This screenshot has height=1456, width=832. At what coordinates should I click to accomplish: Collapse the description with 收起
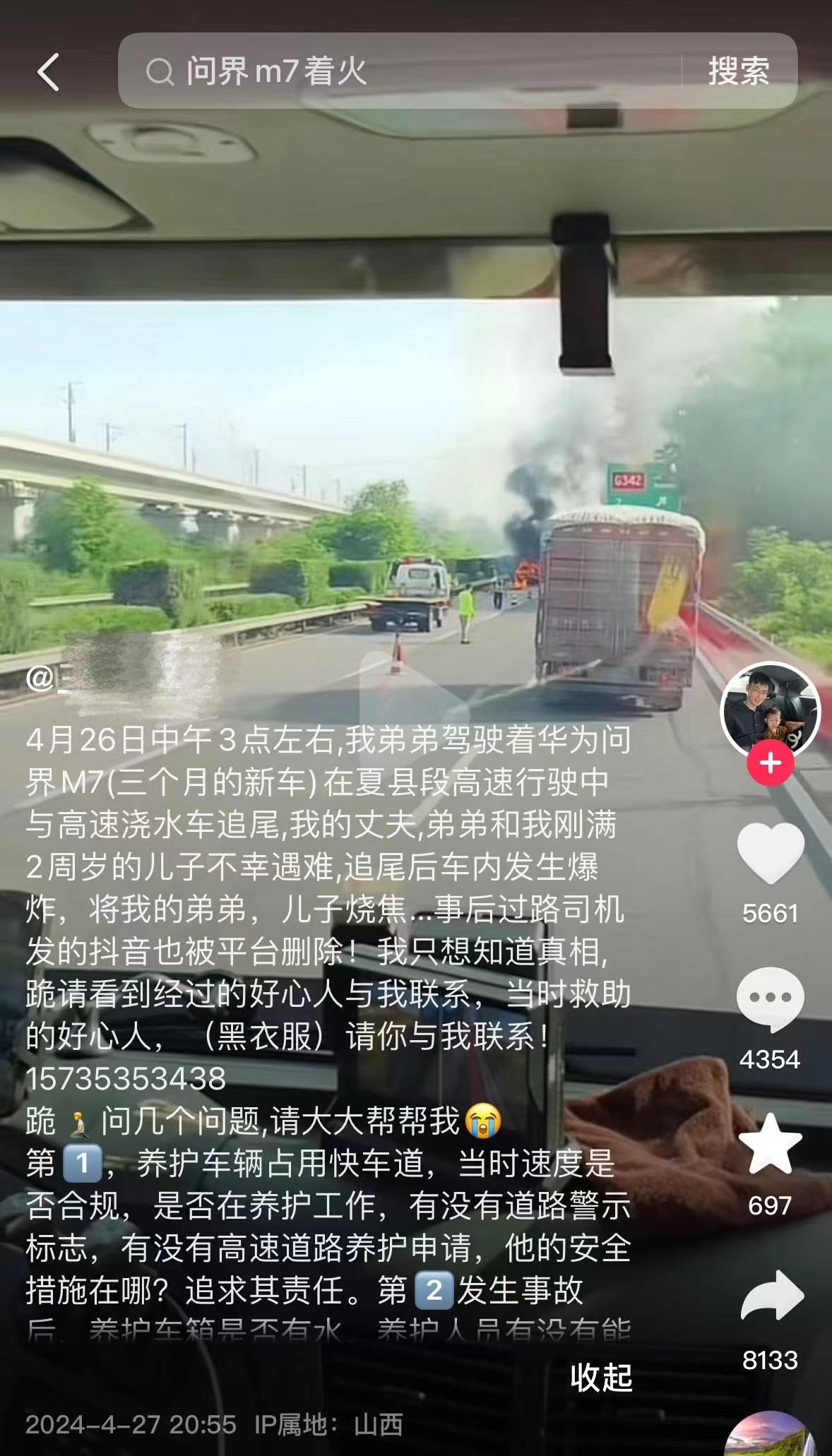601,1376
